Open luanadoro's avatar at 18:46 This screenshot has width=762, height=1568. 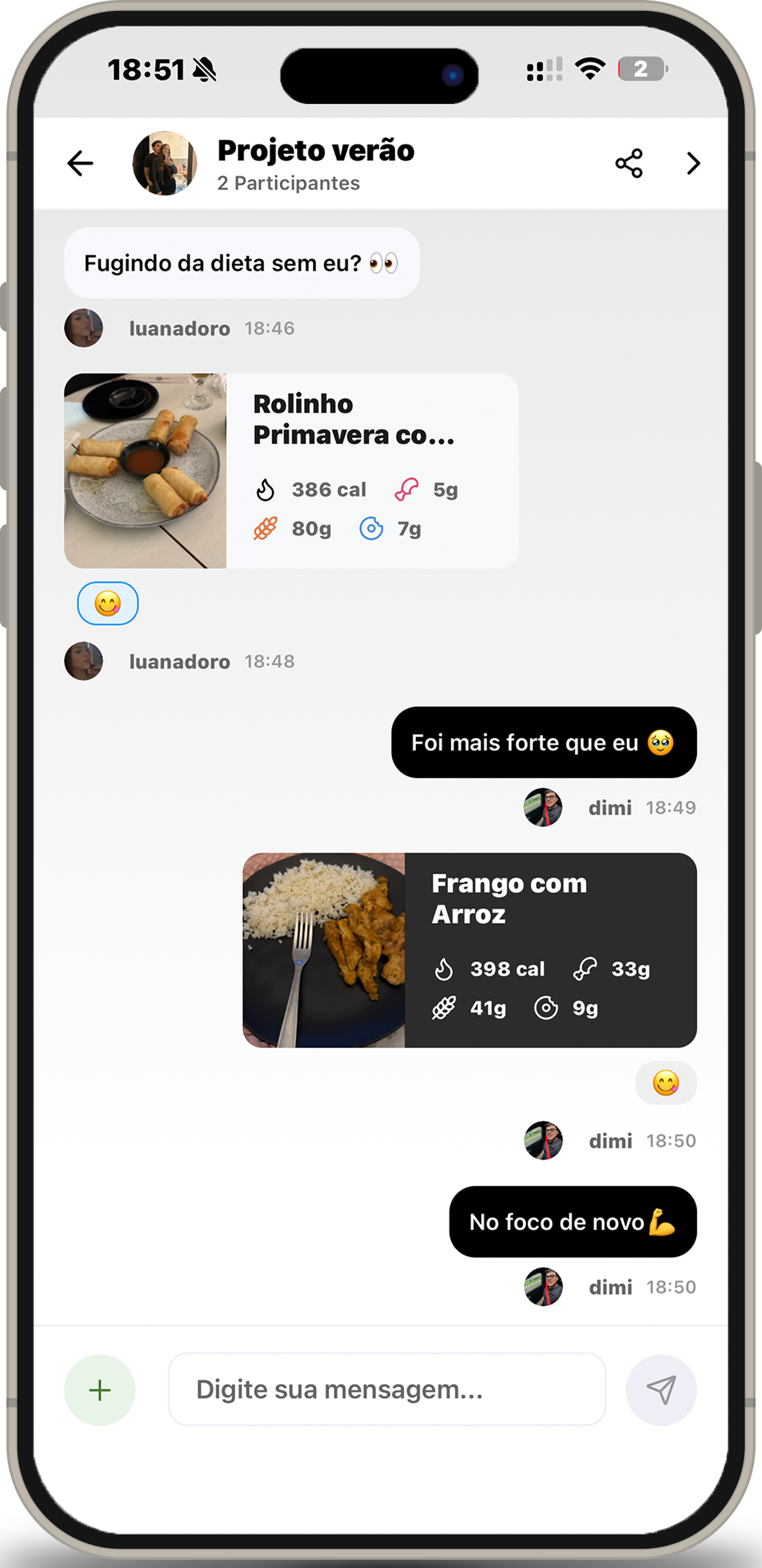84,329
